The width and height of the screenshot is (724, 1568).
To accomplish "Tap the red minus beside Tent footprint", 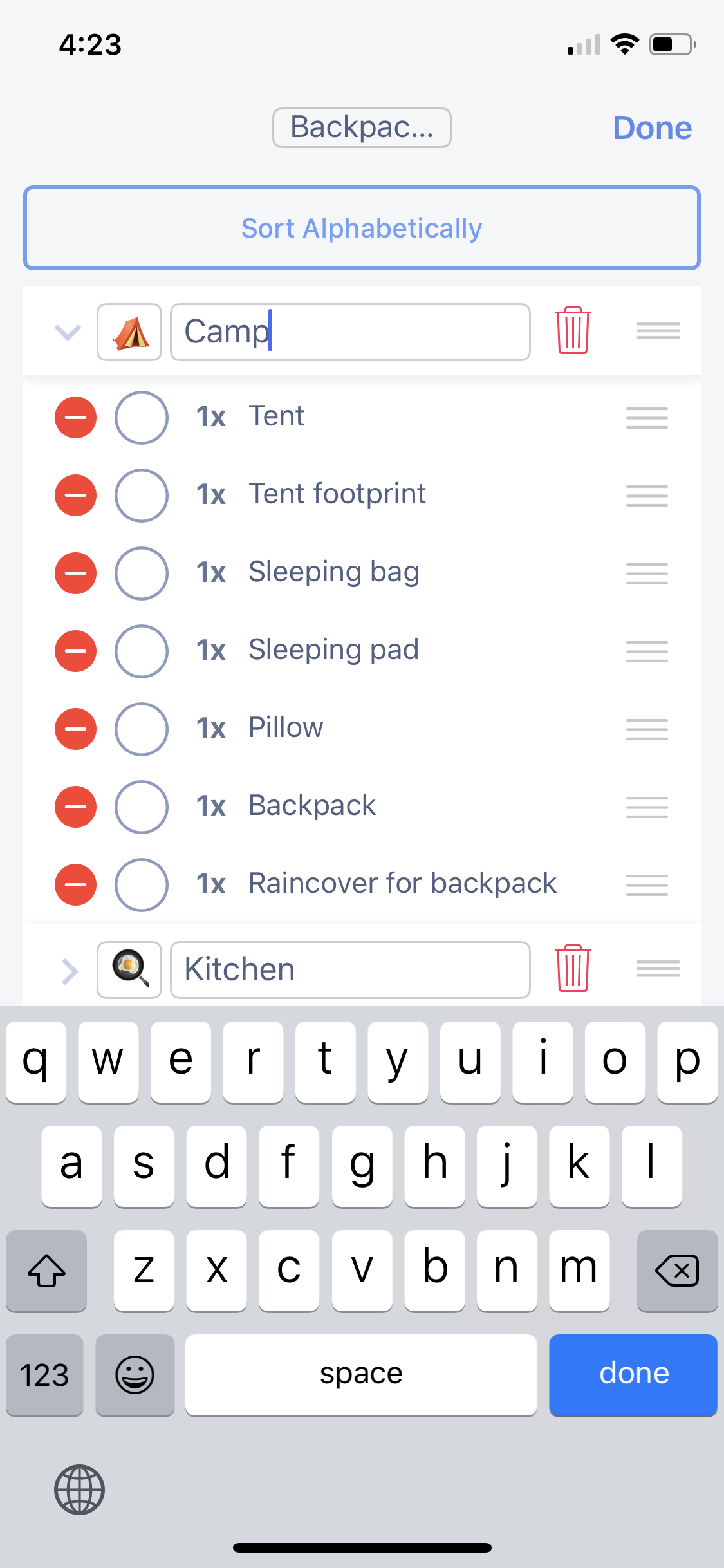I will point(75,496).
